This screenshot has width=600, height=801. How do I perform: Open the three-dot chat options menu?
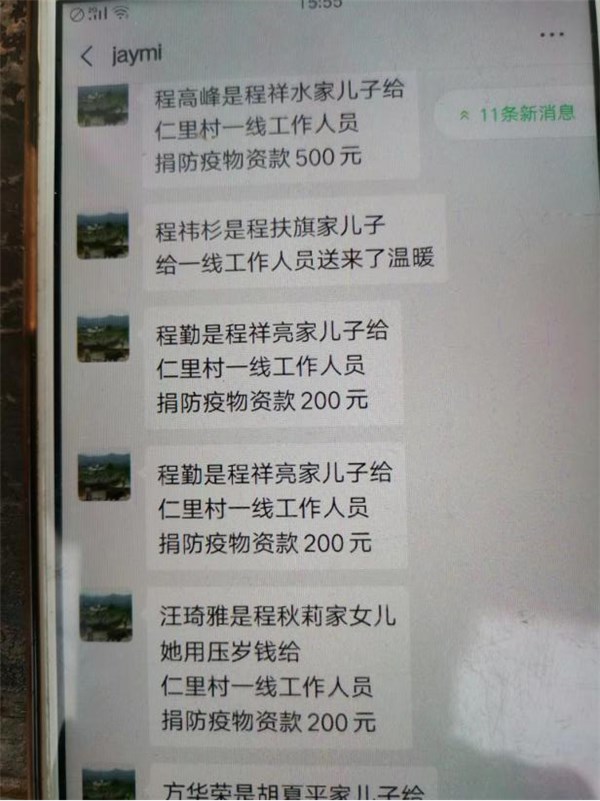point(551,35)
